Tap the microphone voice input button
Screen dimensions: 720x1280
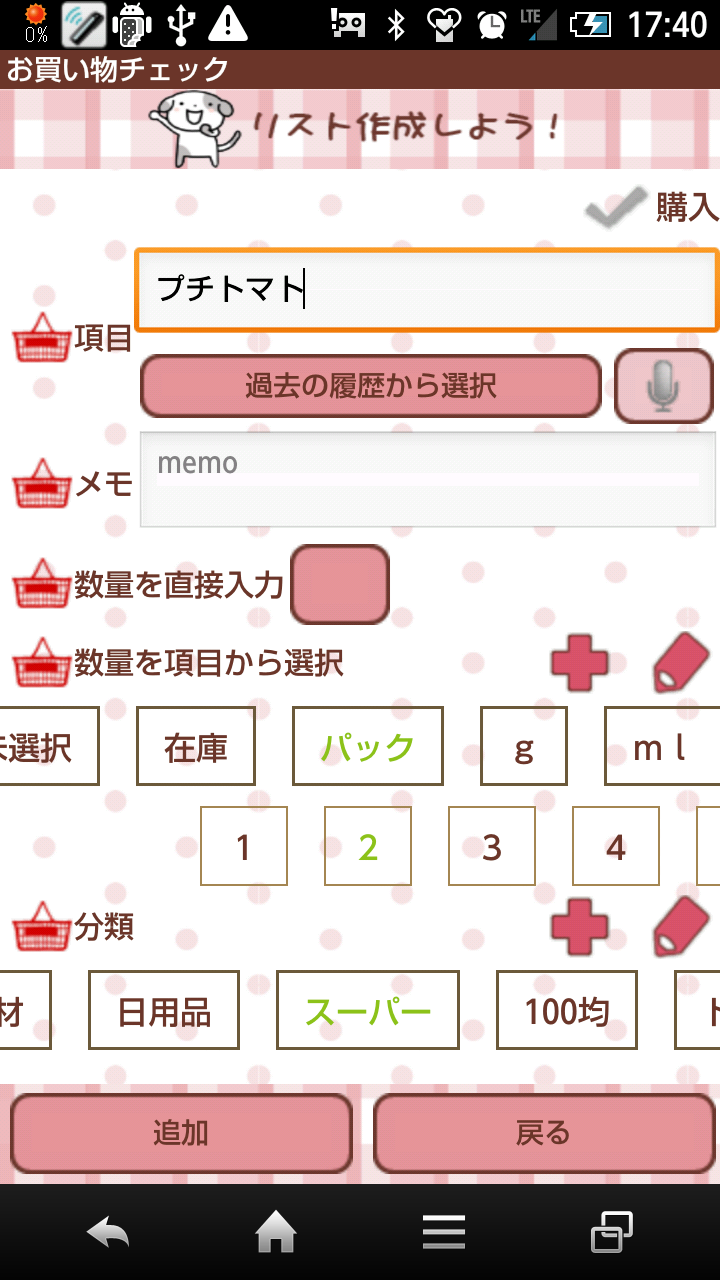click(663, 386)
